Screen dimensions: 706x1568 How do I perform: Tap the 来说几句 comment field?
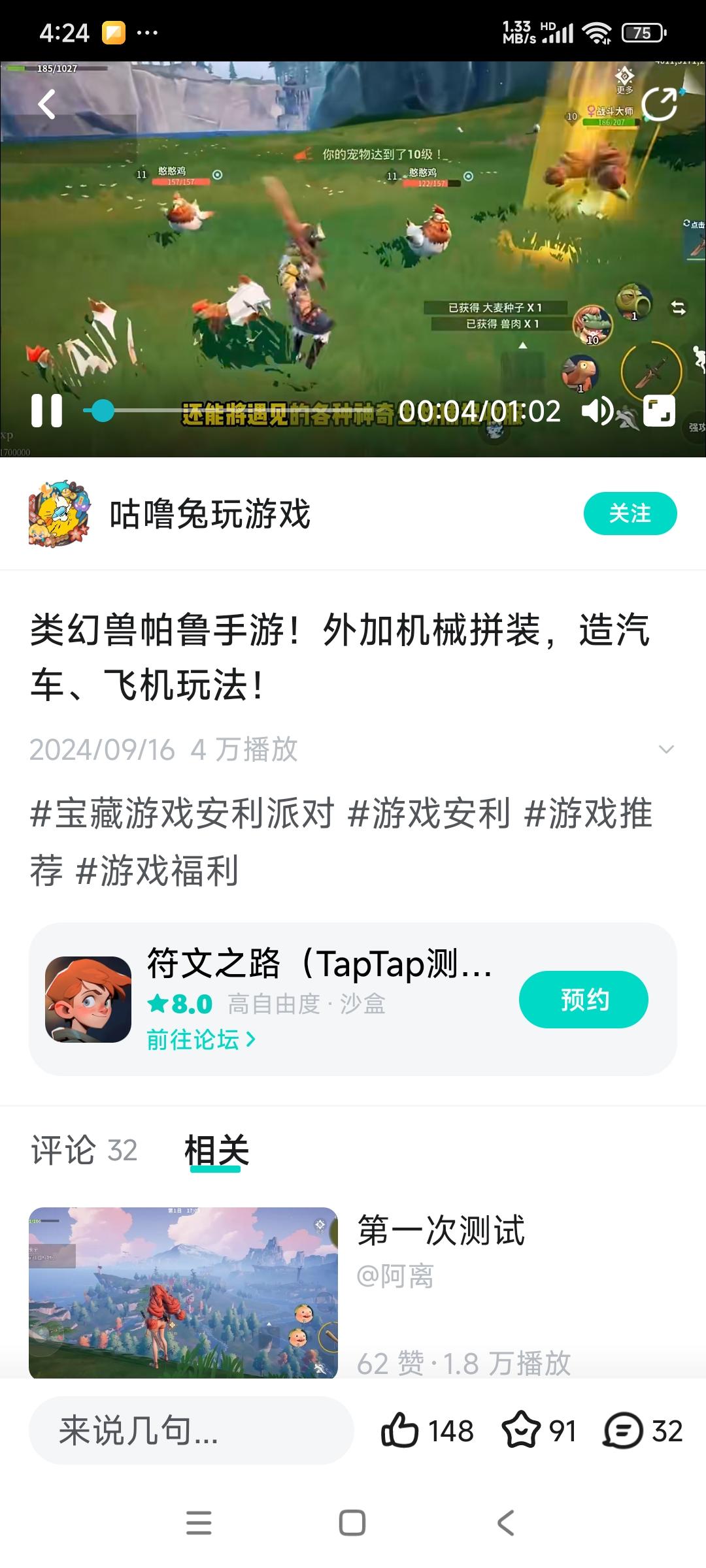coord(191,1431)
